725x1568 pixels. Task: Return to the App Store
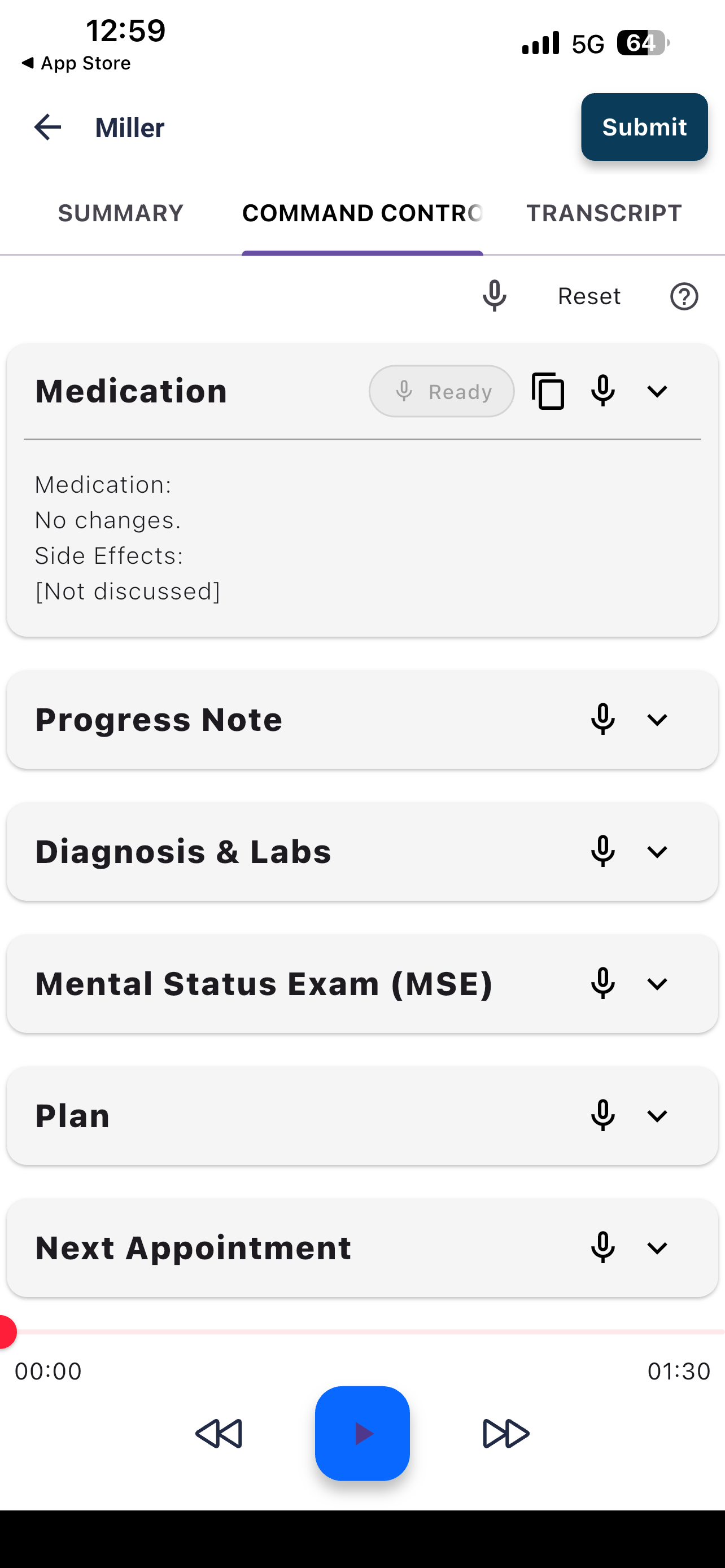point(76,63)
